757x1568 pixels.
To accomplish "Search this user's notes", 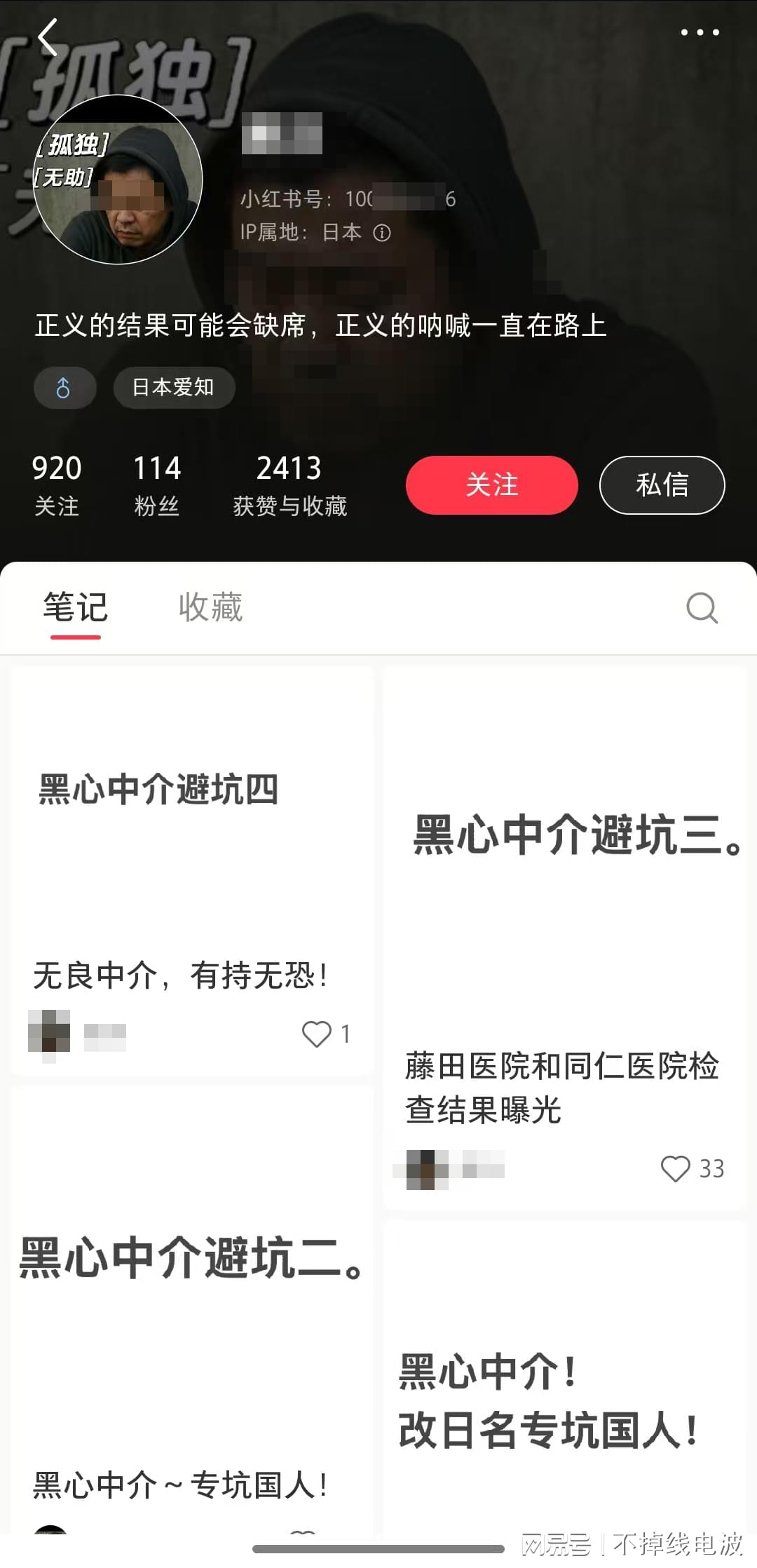I will click(702, 608).
